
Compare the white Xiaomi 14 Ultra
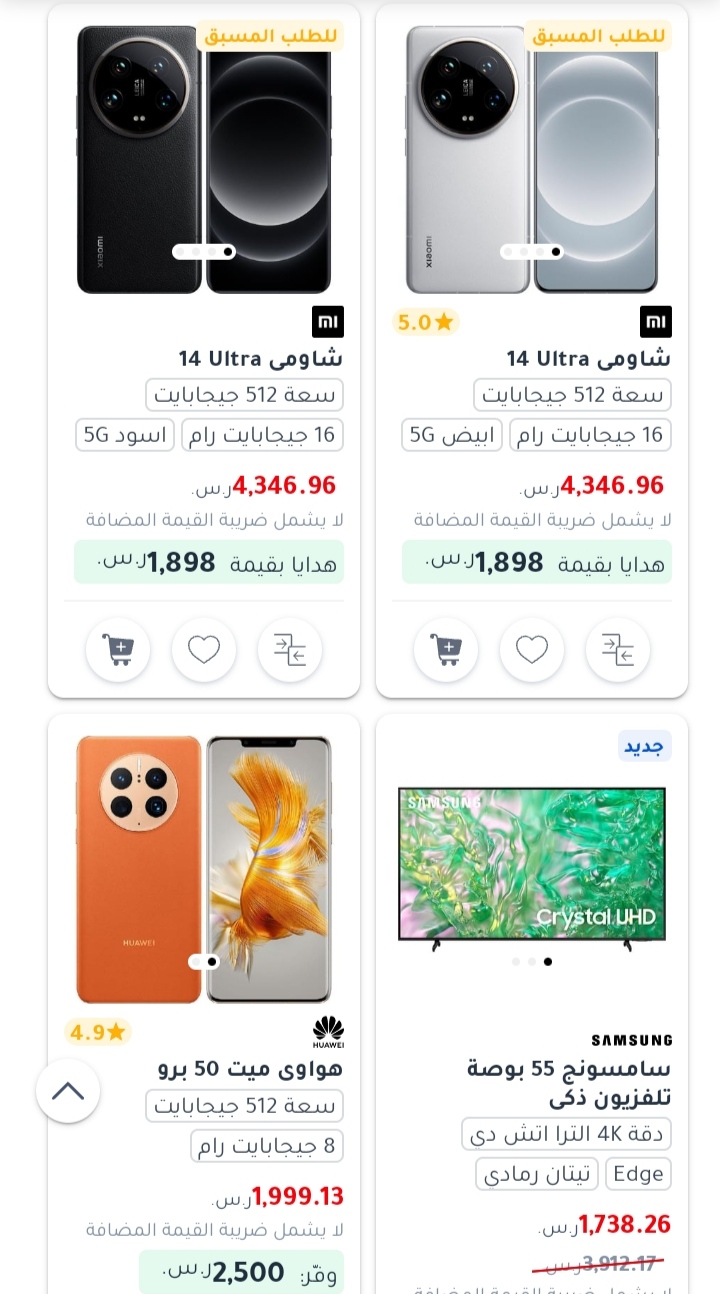pos(618,650)
